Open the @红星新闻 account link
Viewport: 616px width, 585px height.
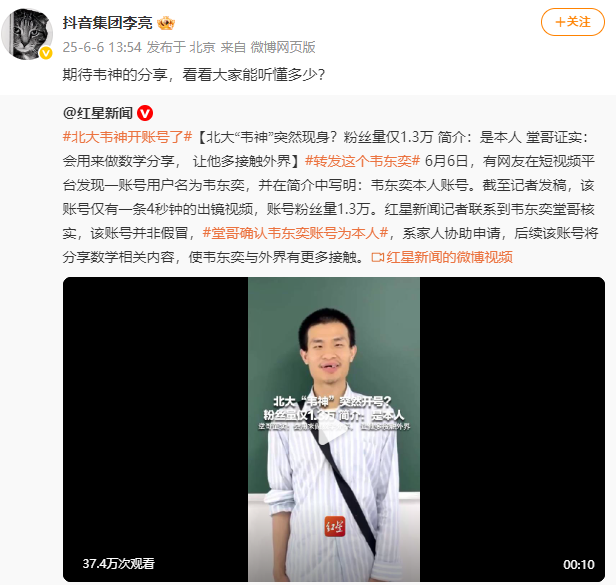pyautogui.click(x=98, y=113)
